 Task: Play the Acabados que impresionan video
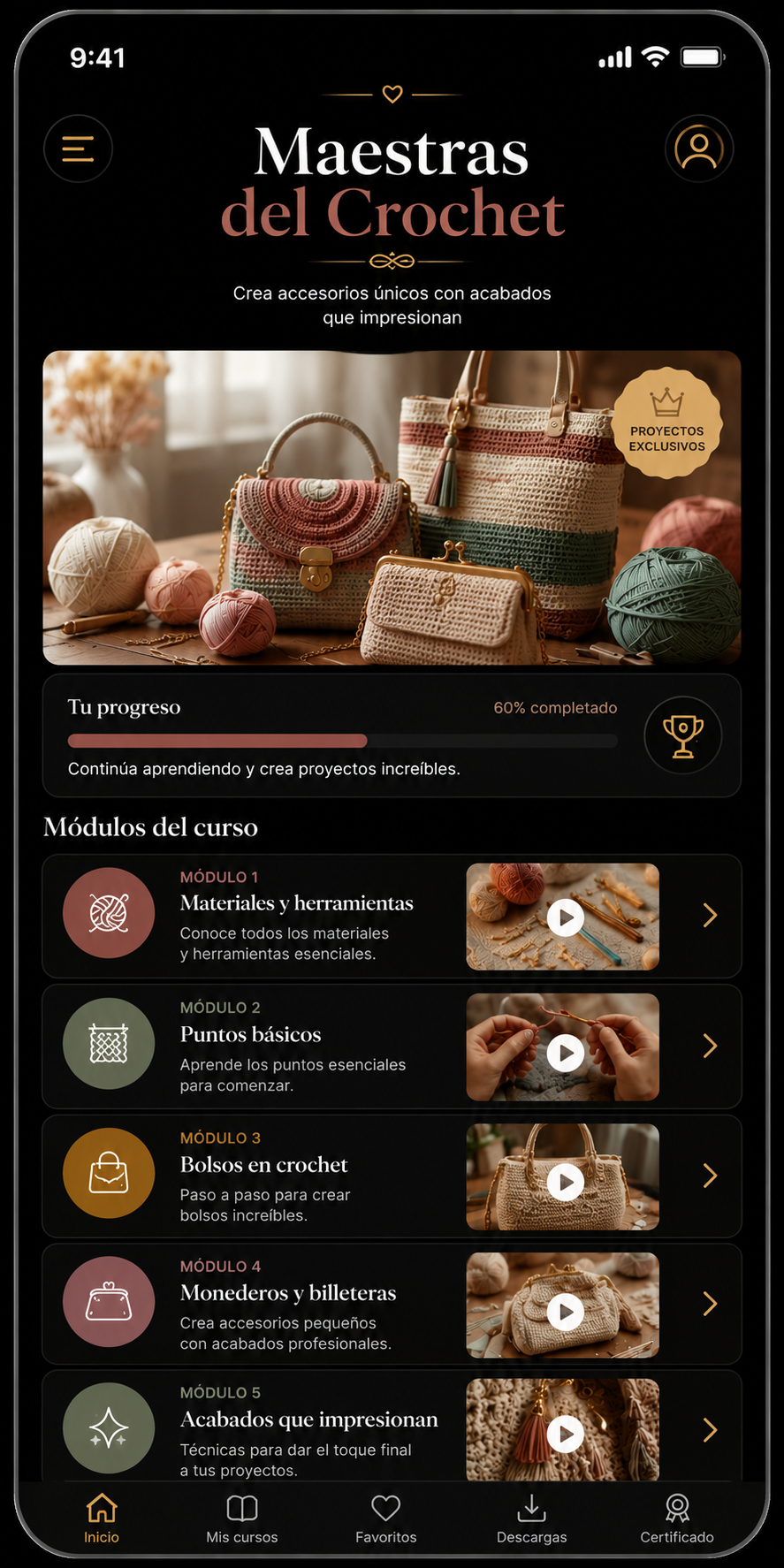tap(565, 1434)
